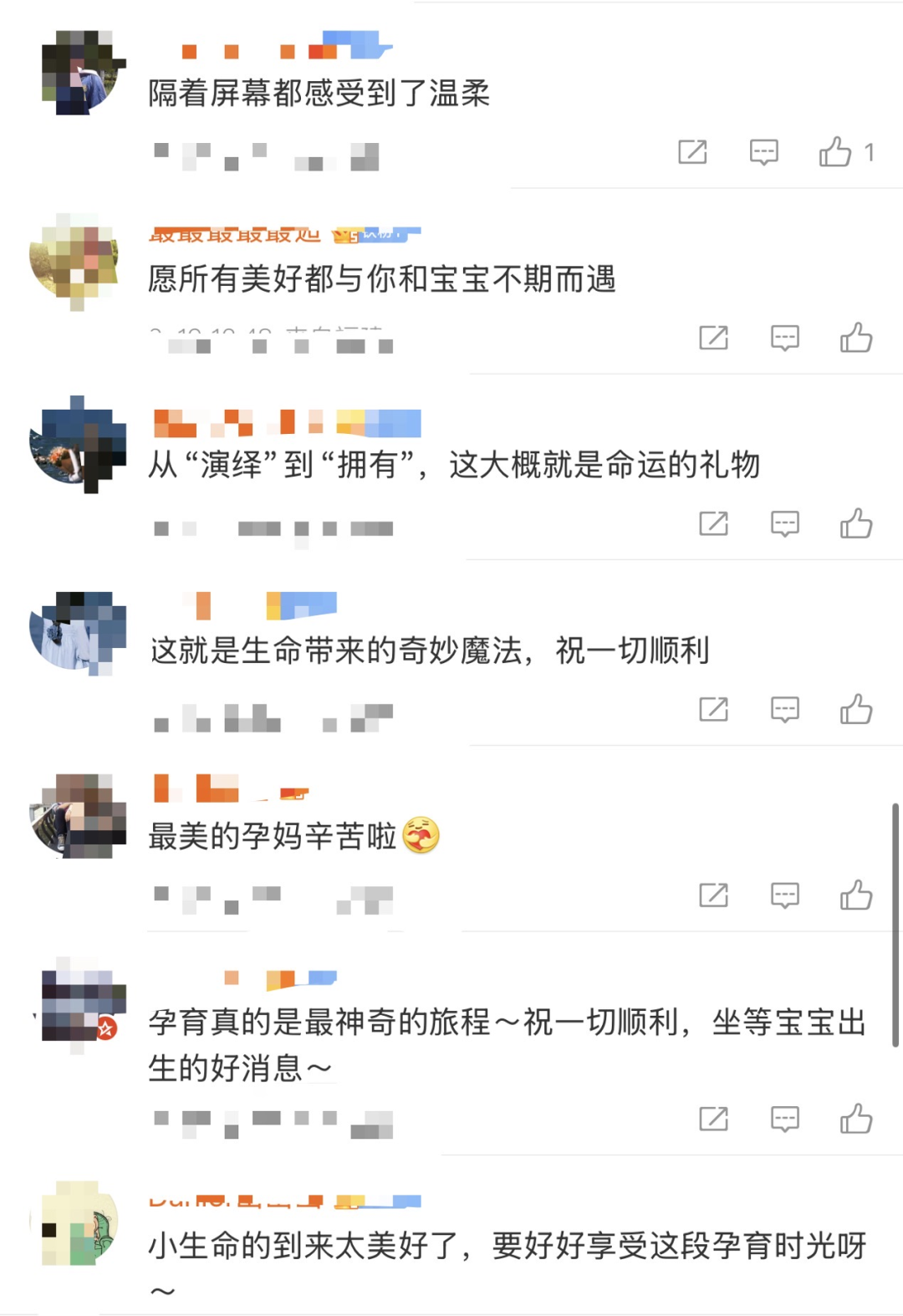Screen dimensions: 903x1316
Task: Like the comment about 命运的礼物
Action: click(856, 524)
